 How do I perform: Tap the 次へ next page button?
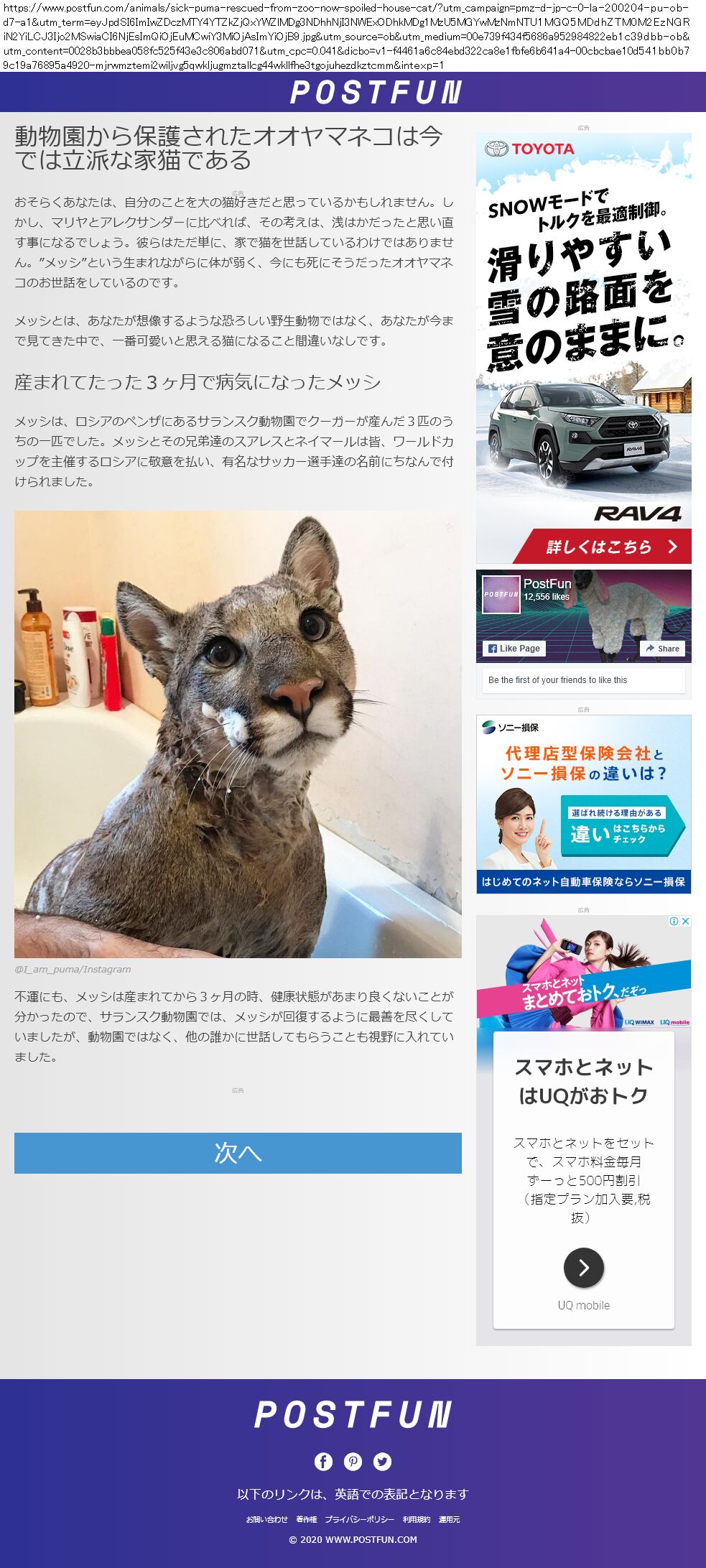click(x=238, y=1153)
